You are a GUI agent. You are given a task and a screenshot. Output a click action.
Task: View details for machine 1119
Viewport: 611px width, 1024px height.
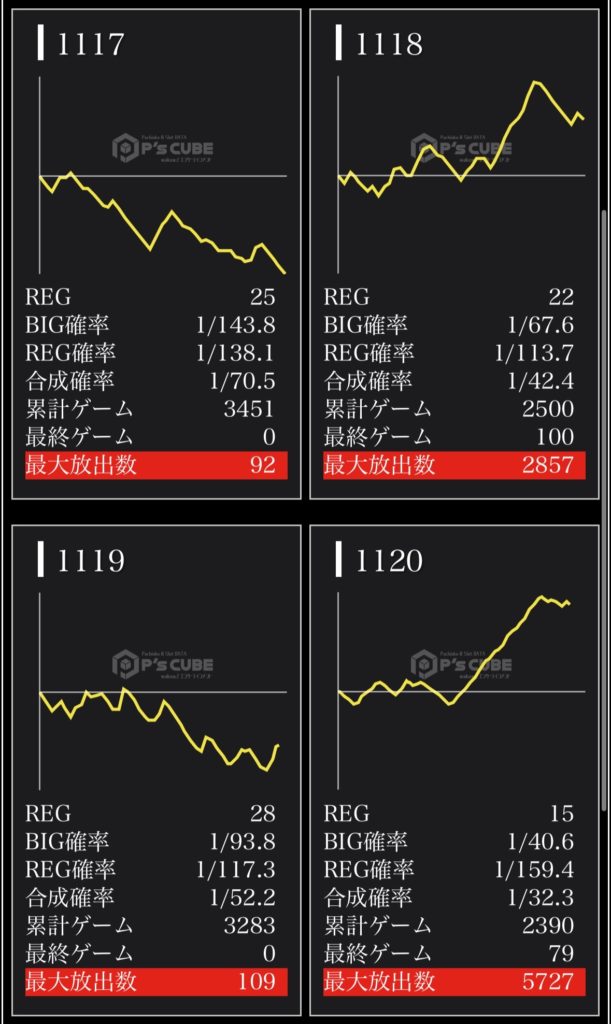[156, 771]
